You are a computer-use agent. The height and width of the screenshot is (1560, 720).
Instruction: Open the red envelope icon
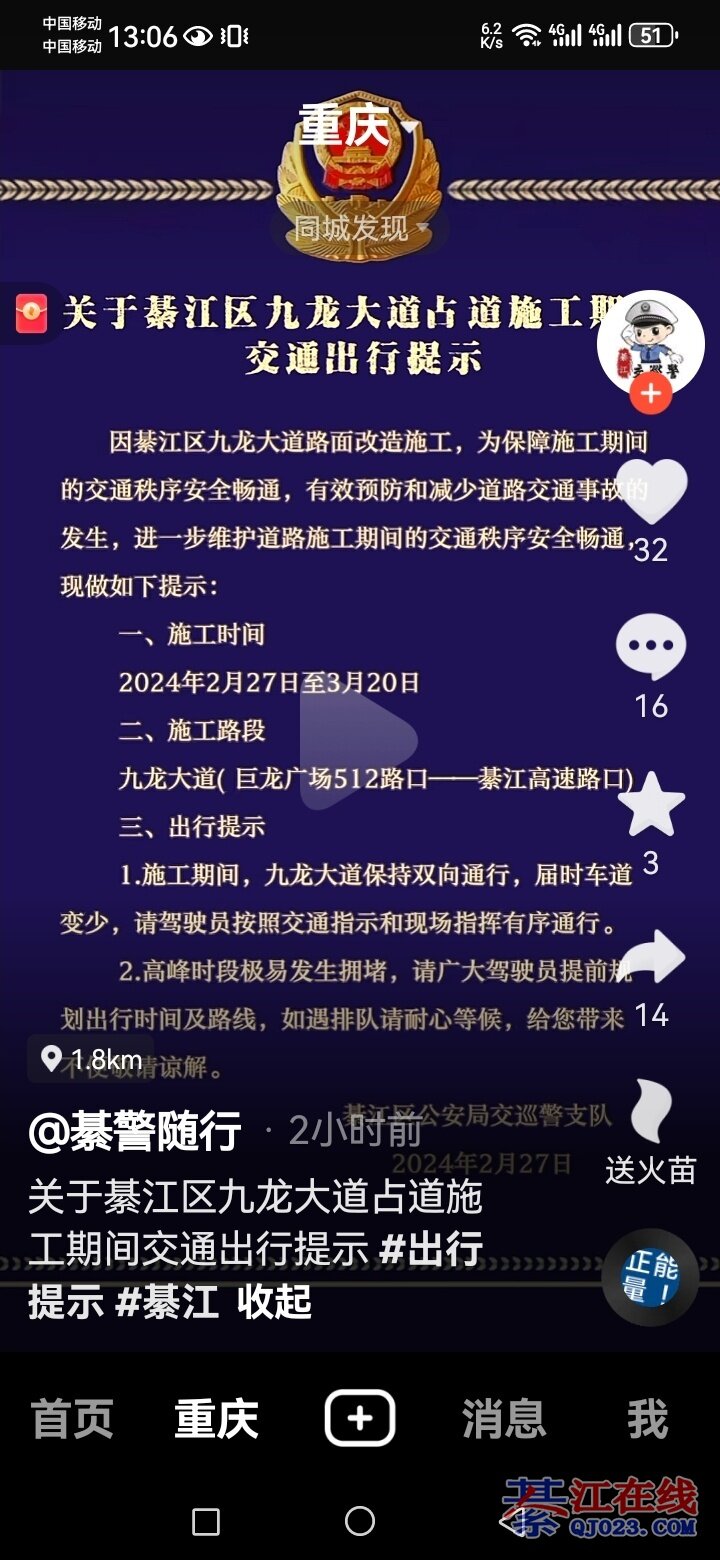(31, 314)
